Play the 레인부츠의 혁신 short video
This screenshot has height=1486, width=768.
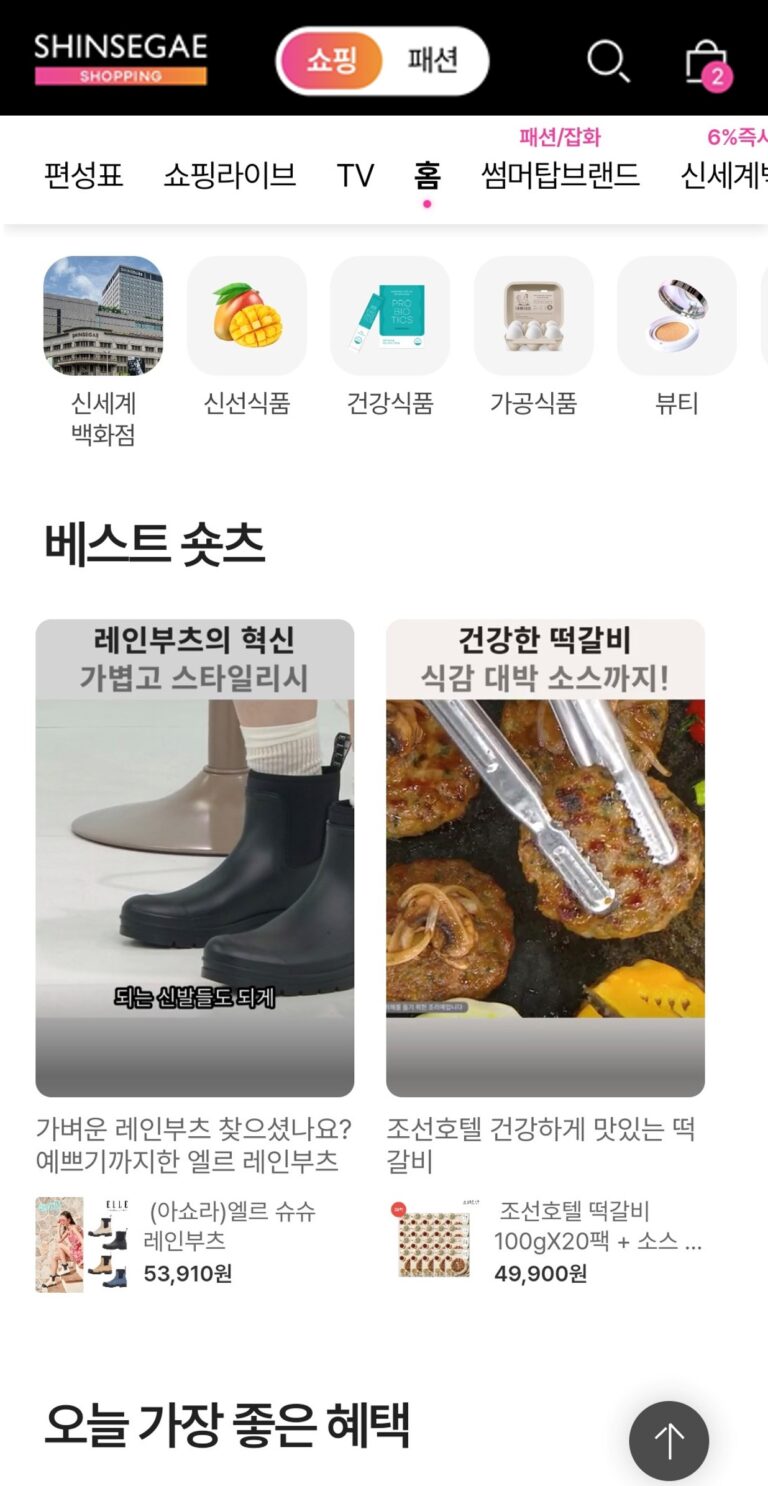(x=195, y=858)
